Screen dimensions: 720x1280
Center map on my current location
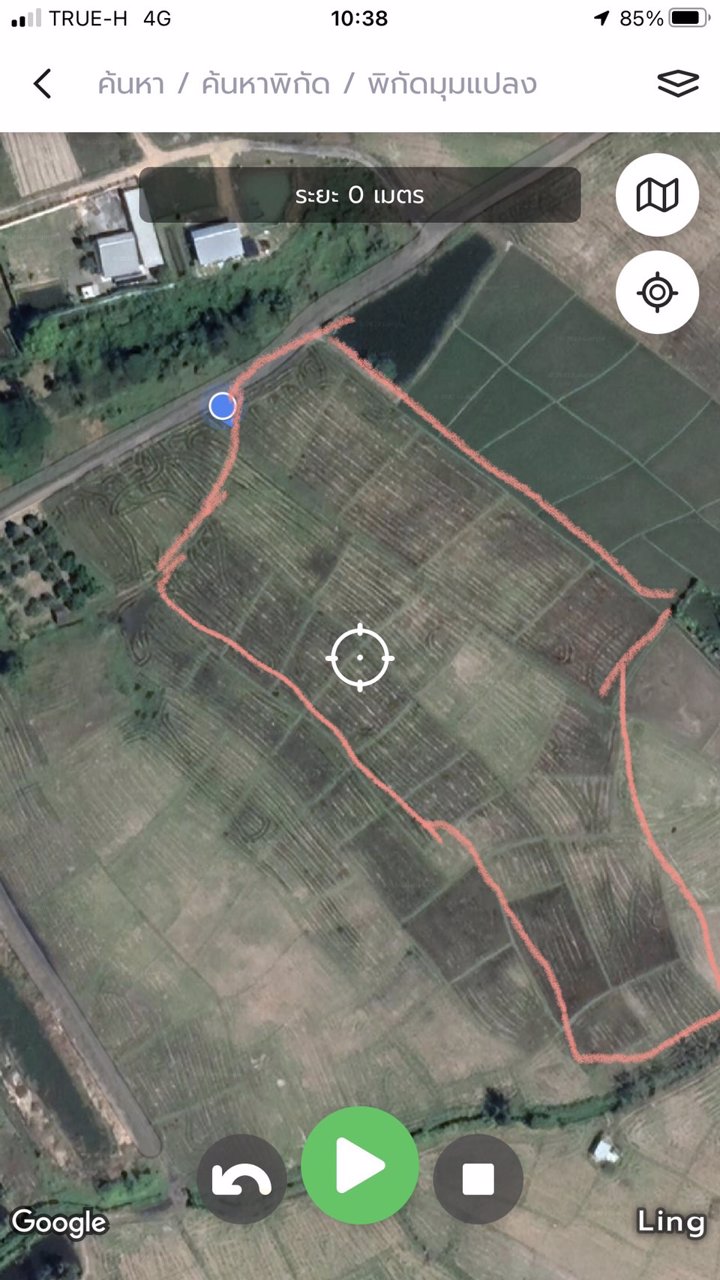point(657,293)
